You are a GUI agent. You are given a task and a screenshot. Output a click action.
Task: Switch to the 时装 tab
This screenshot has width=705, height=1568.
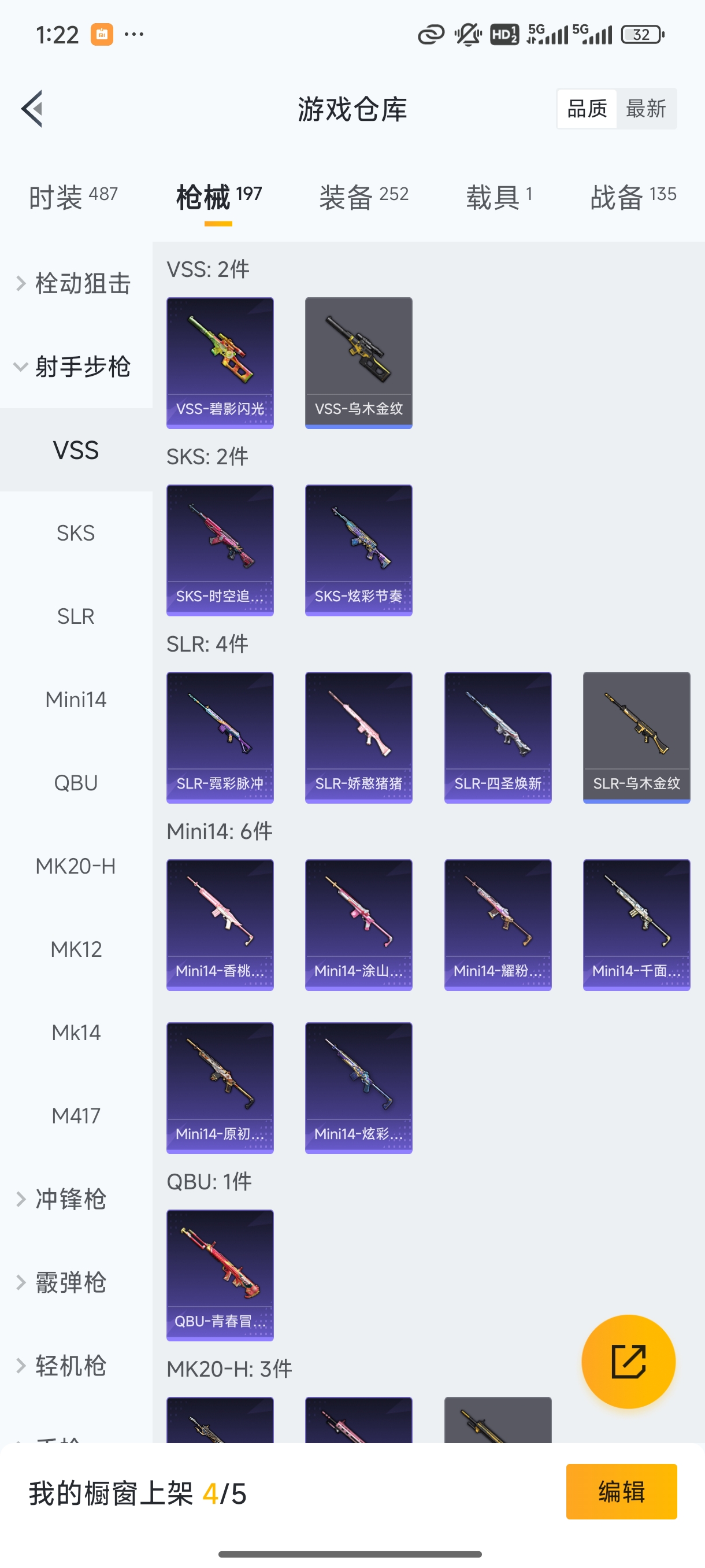[73, 197]
